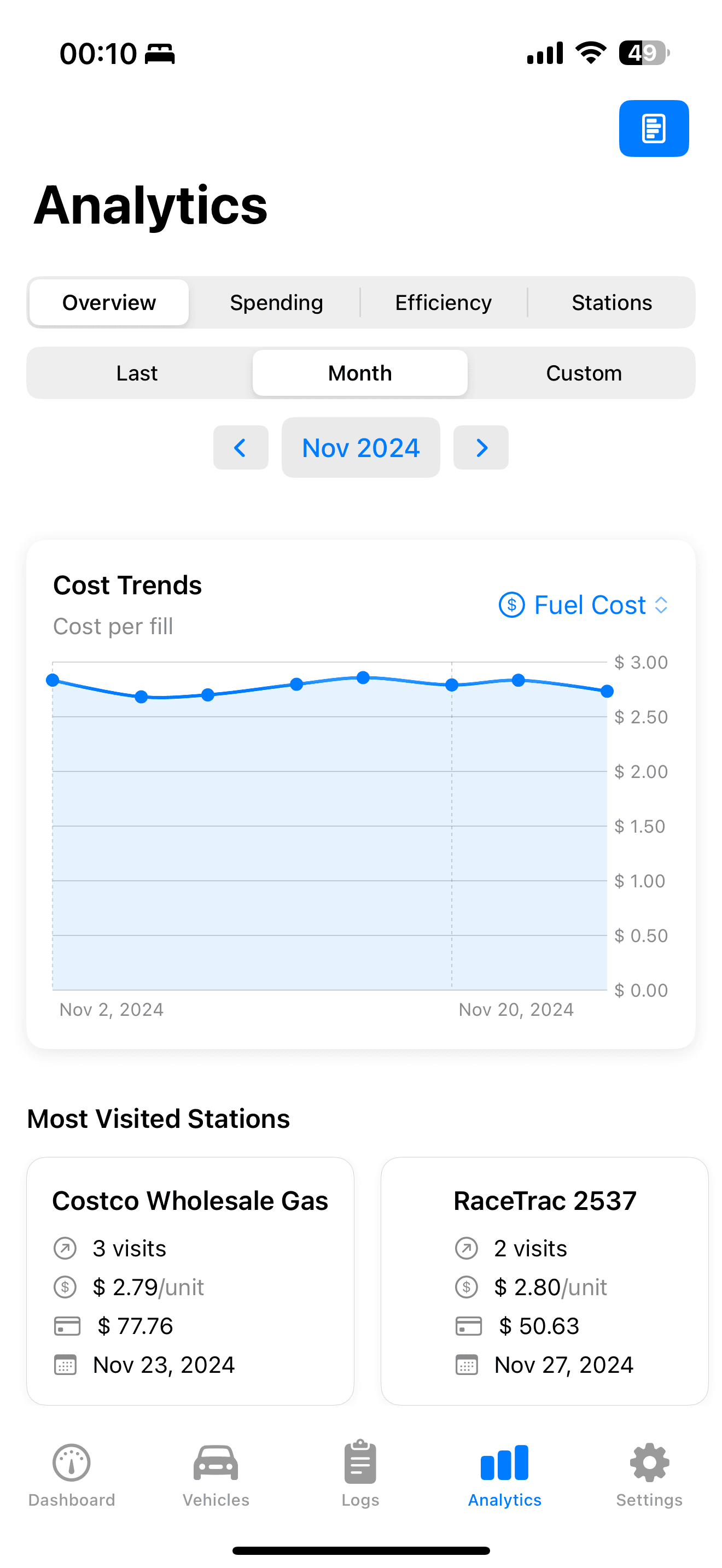The width and height of the screenshot is (722, 1568).
Task: Open the reports icon at top right
Action: point(653,128)
